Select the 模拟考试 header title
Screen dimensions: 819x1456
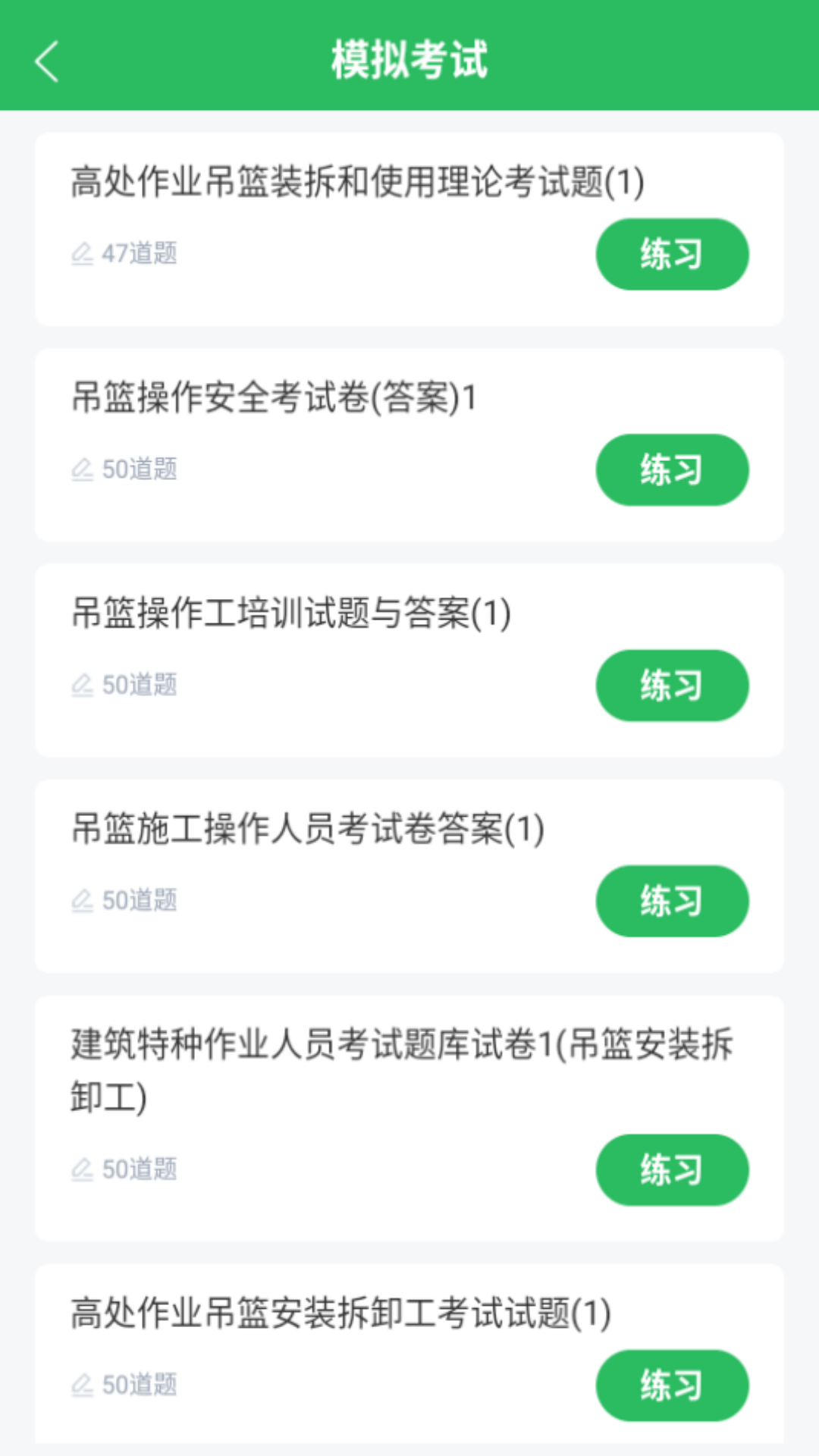pyautogui.click(x=409, y=62)
